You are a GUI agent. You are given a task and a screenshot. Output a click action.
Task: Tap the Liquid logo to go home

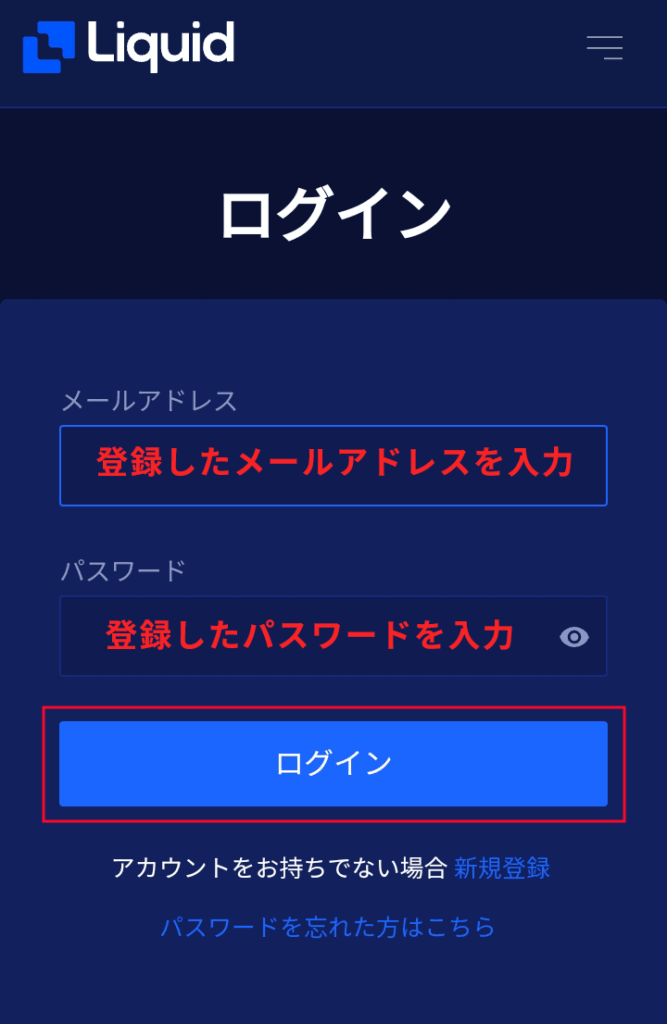[129, 47]
